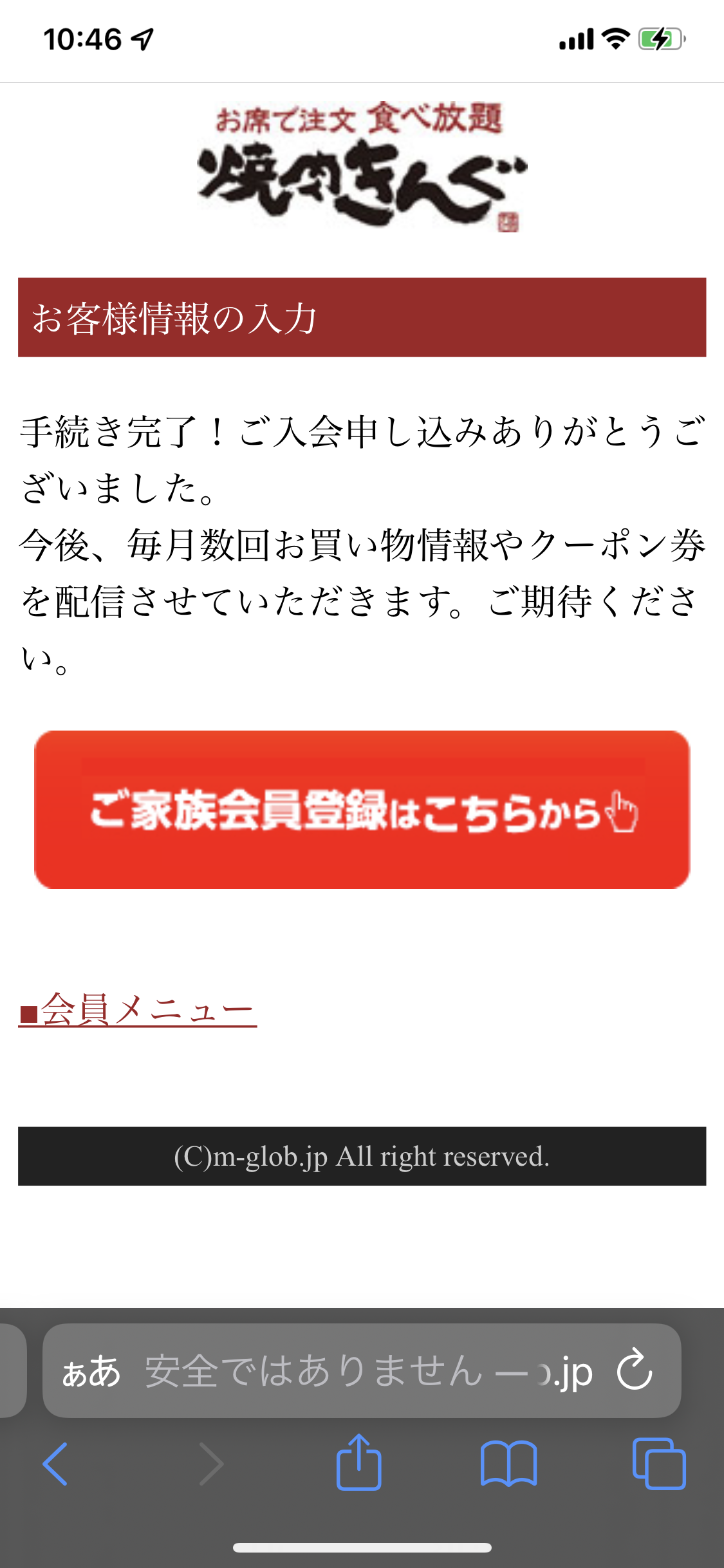Image resolution: width=724 pixels, height=1568 pixels.
Task: Tap the ご家族会員登録はこちらから button
Action: 362,810
